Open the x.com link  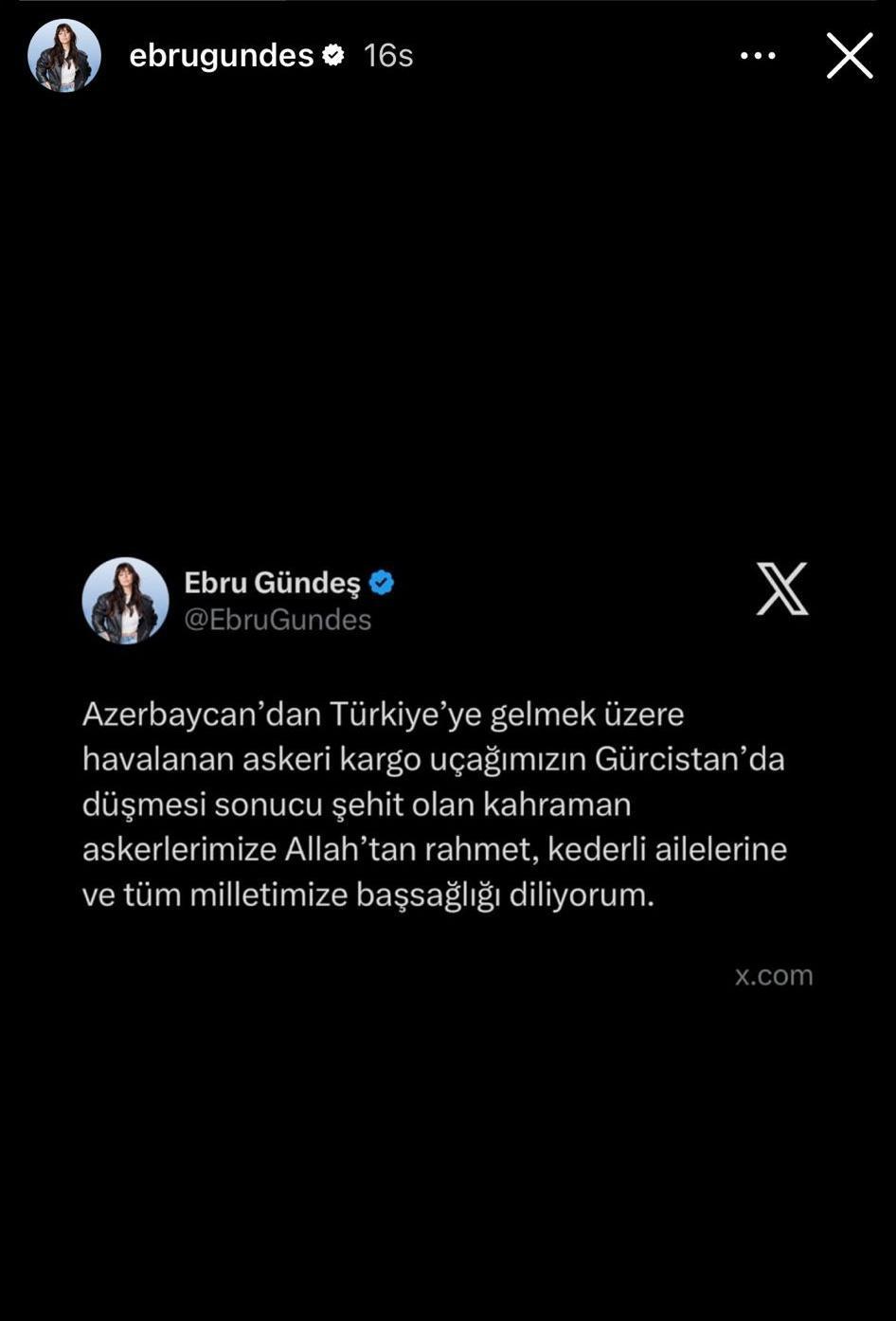774,974
